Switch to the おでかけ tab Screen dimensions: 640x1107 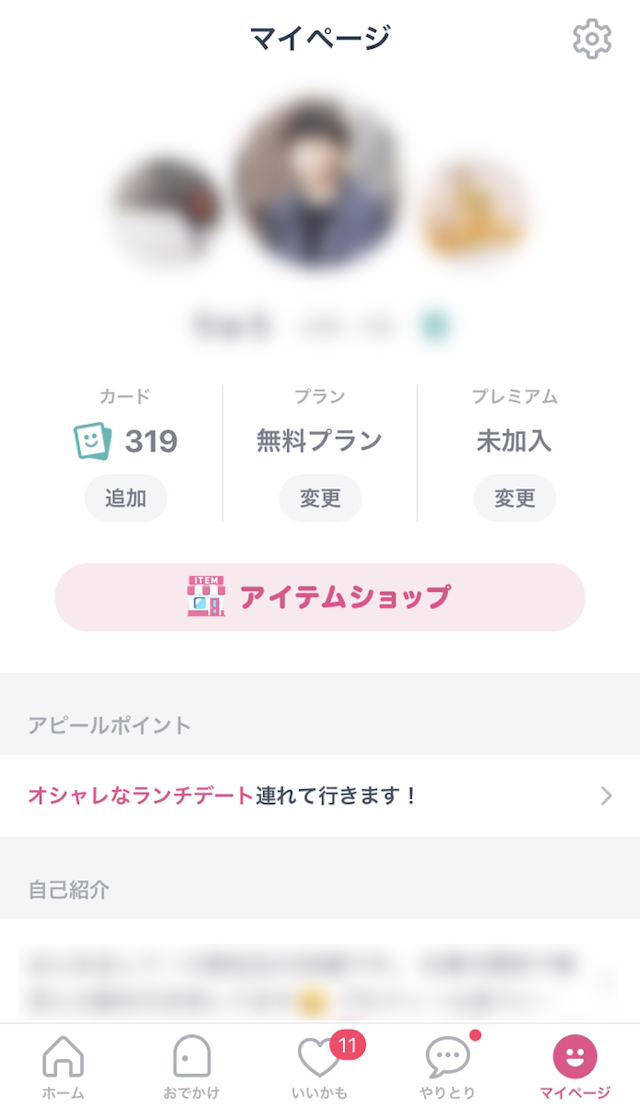191,1066
